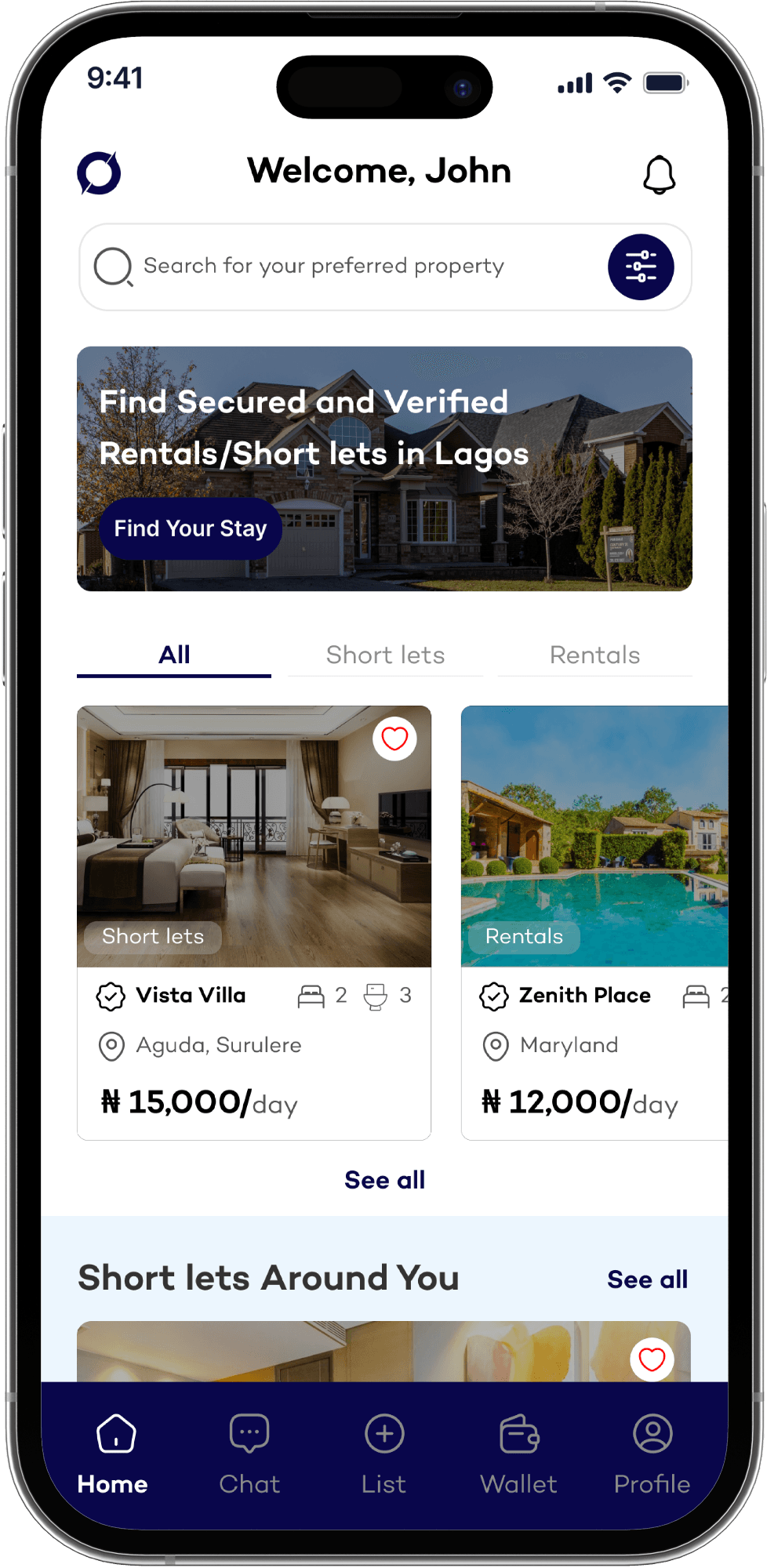The image size is (767, 1568).
Task: Open the notifications bell
Action: [659, 174]
